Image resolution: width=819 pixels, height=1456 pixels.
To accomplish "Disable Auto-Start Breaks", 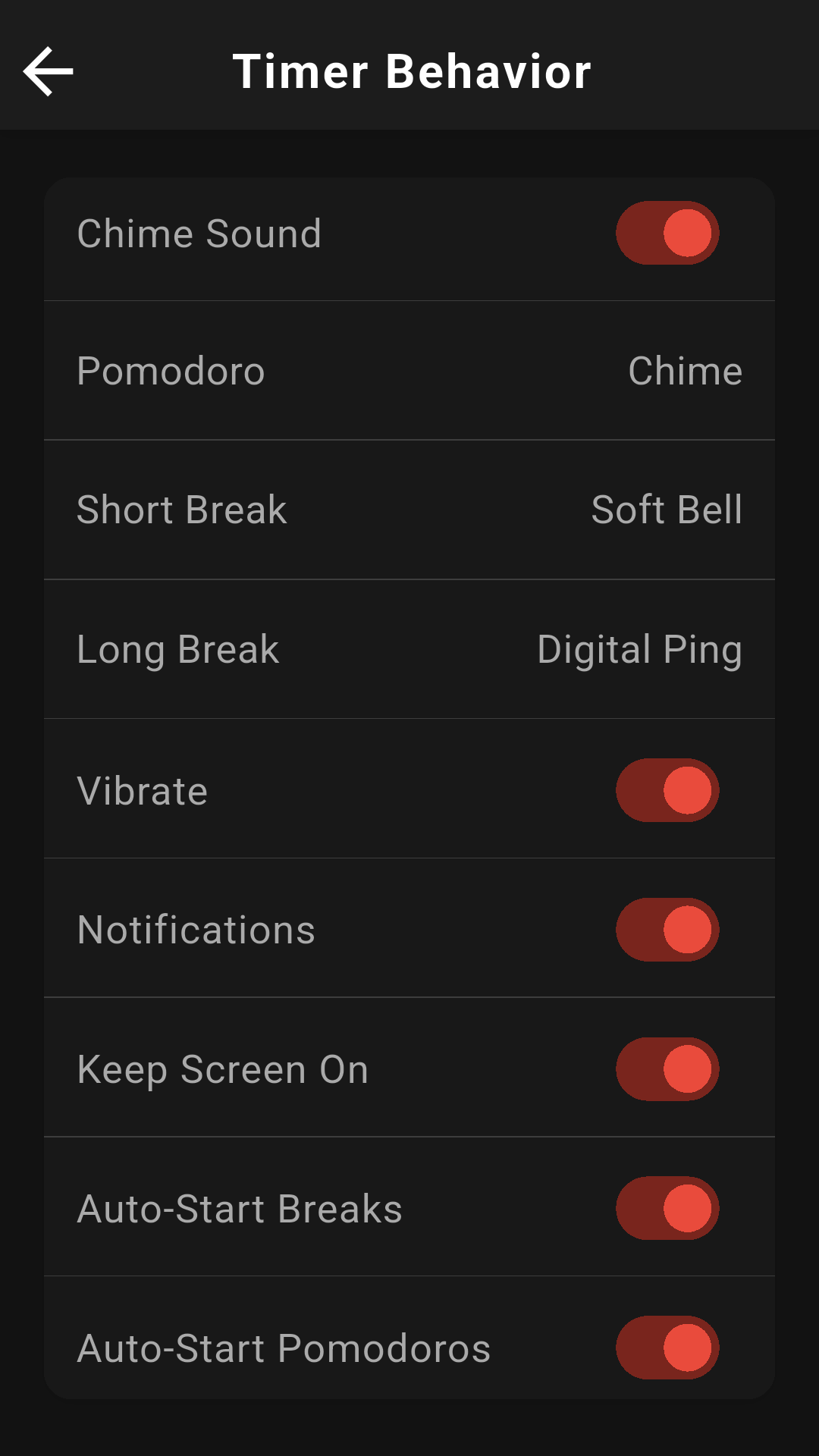I will point(667,1208).
